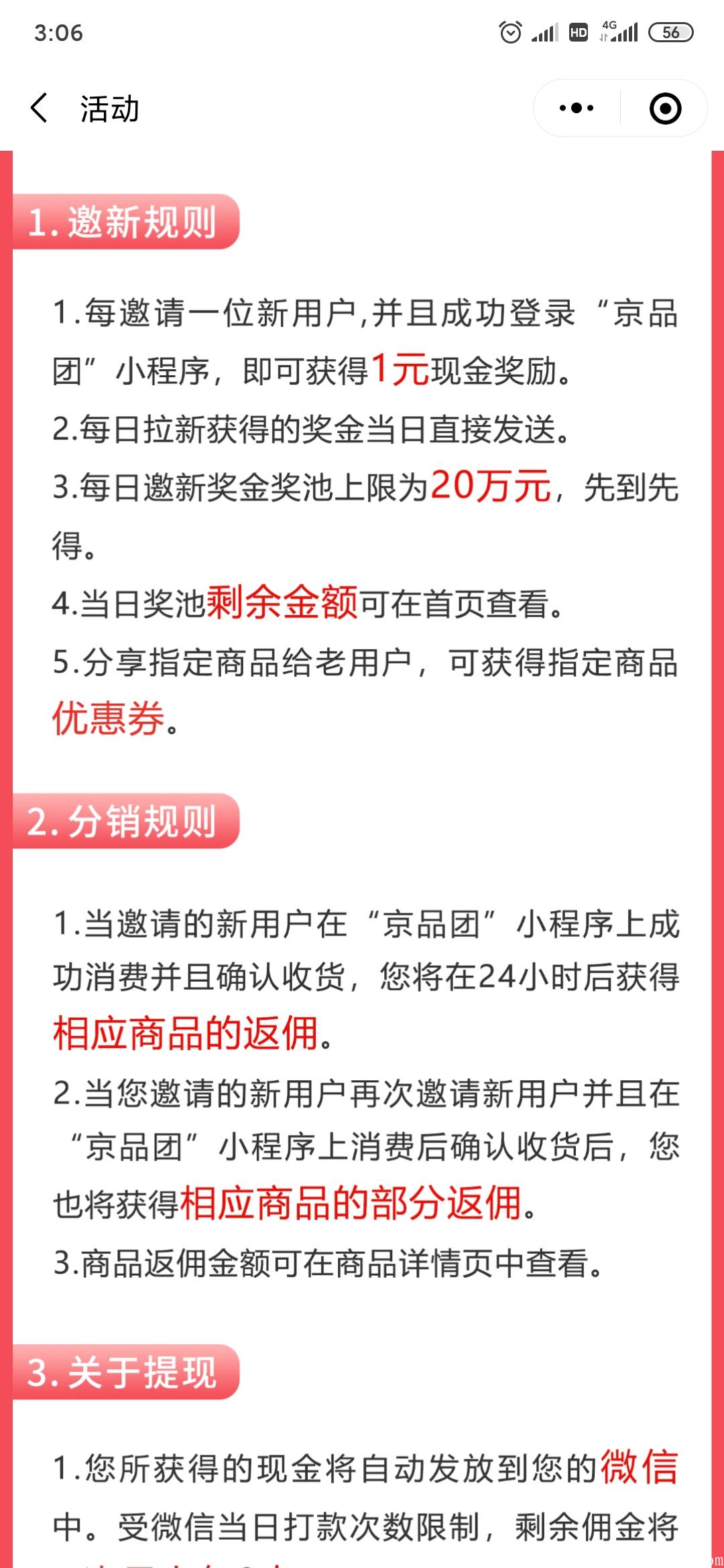Click the HD indicator in the status bar
724x1568 pixels.
579,31
